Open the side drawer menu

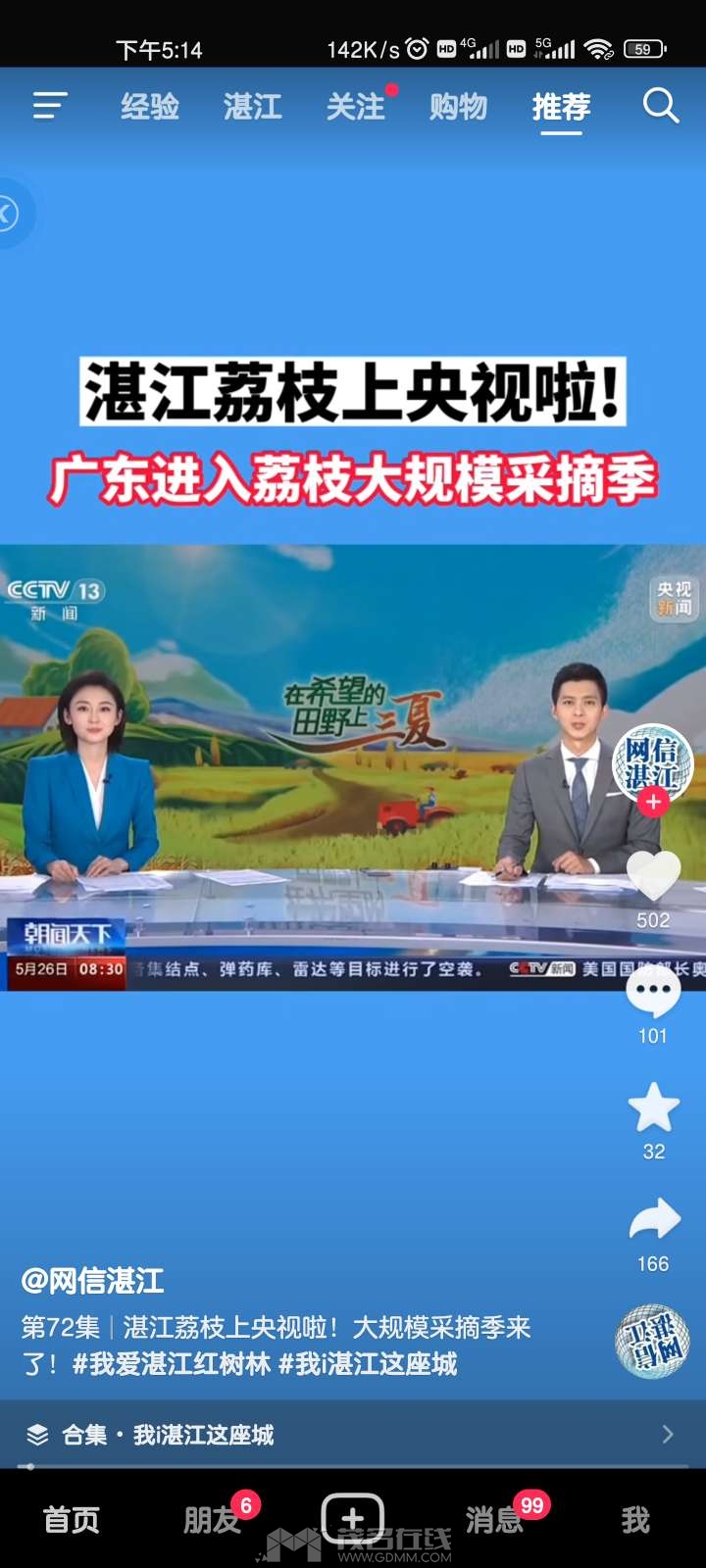click(x=49, y=105)
